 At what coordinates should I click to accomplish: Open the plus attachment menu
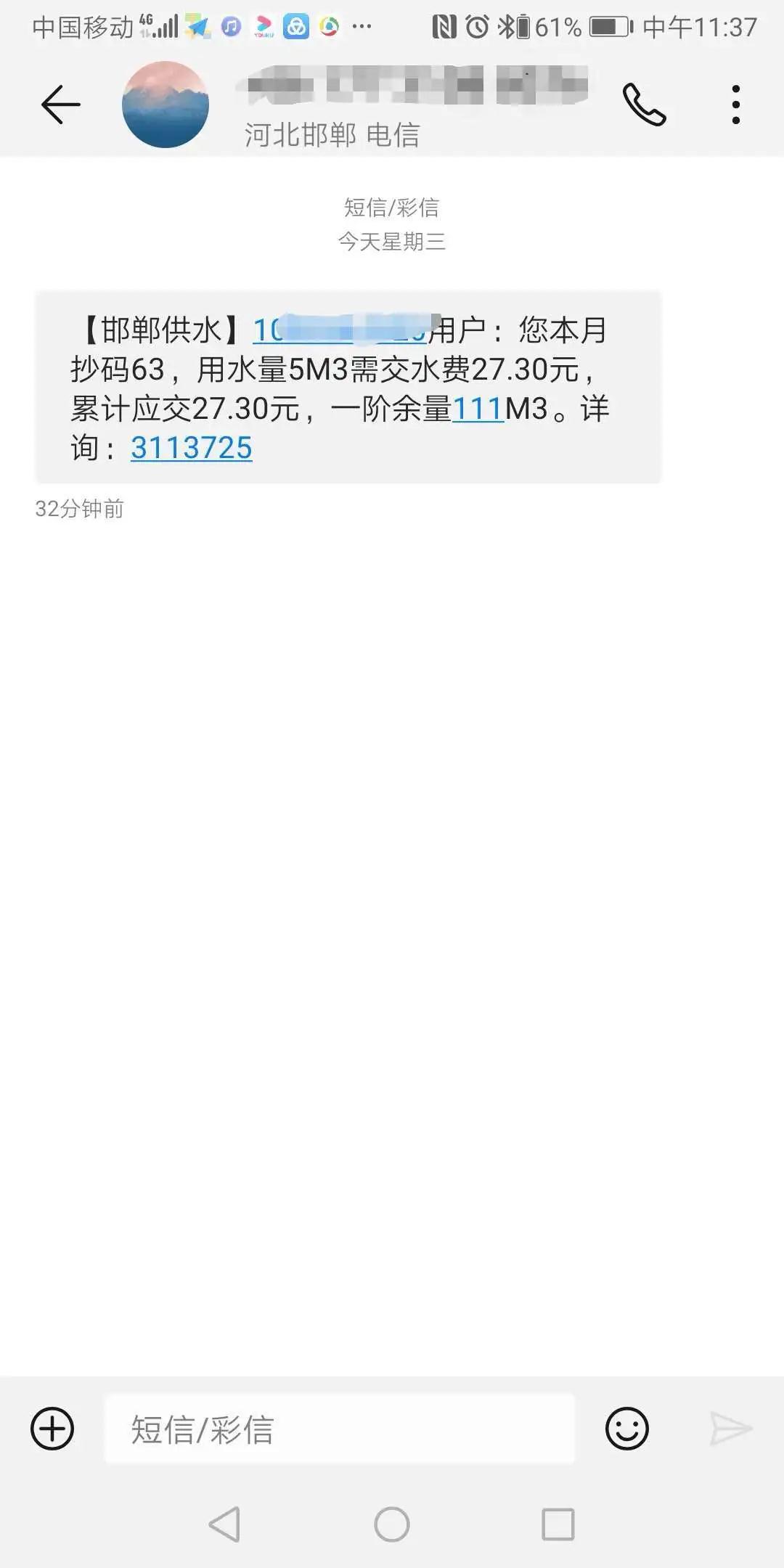[x=52, y=1429]
